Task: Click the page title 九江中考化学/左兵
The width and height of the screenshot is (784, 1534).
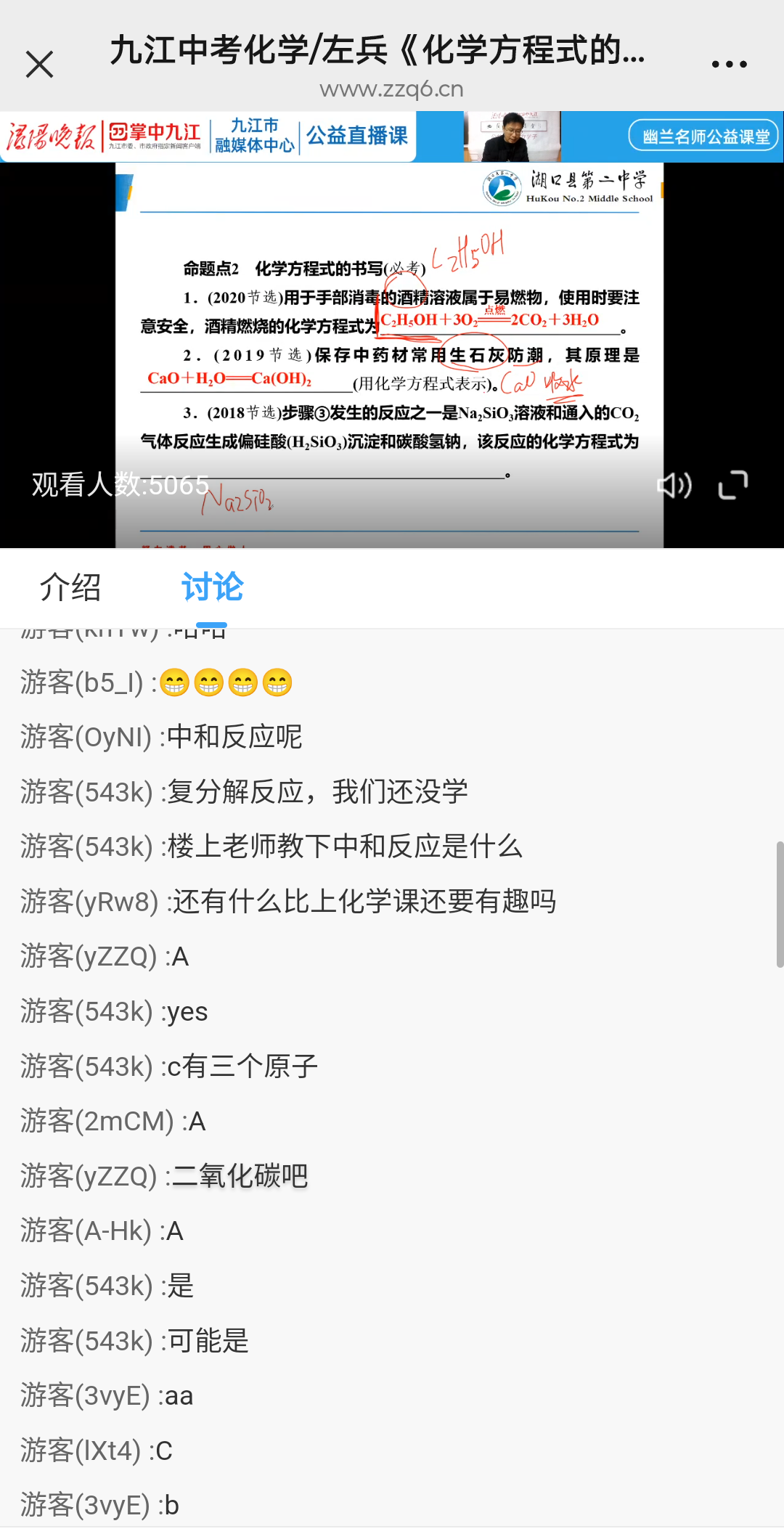Action: click(377, 54)
